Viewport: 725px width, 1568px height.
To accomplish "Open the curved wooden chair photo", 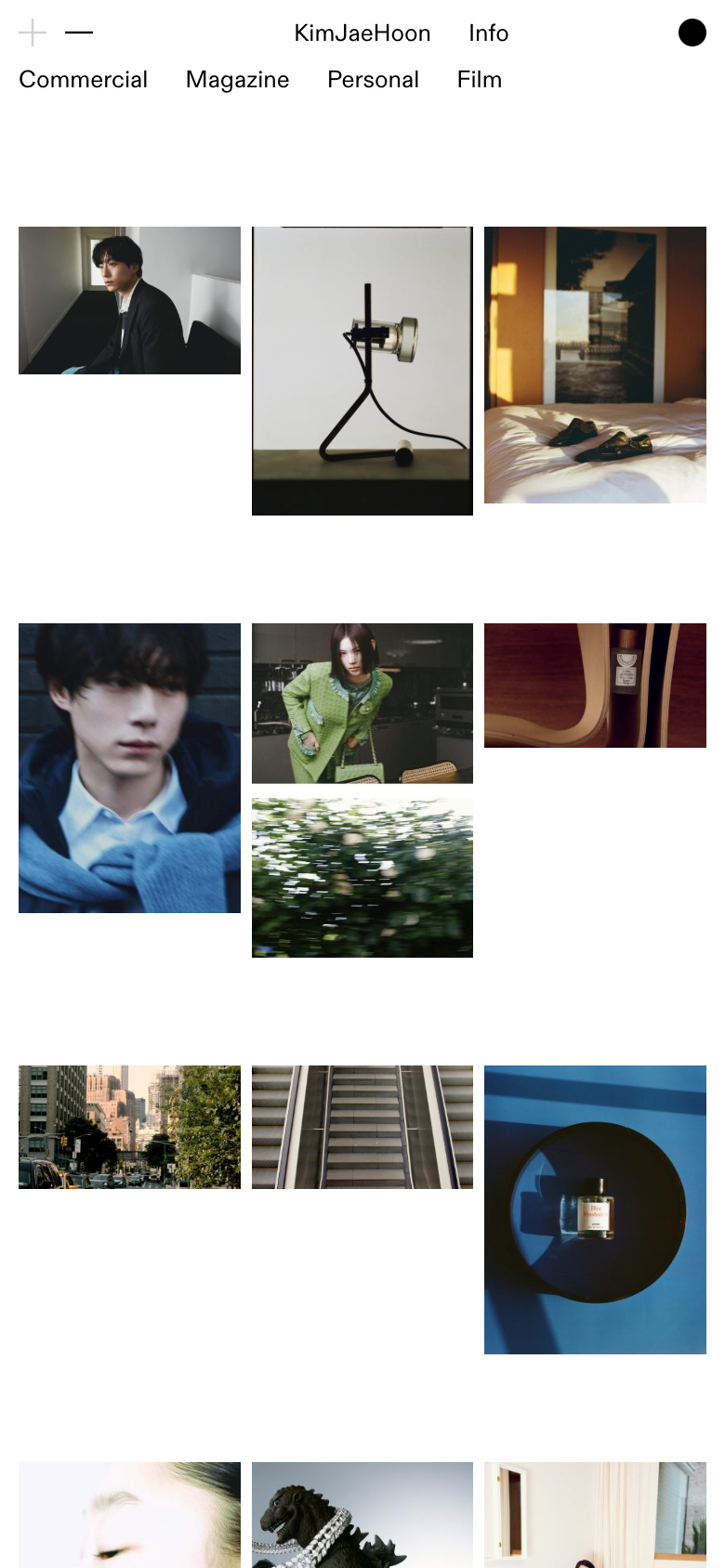I will coord(595,686).
